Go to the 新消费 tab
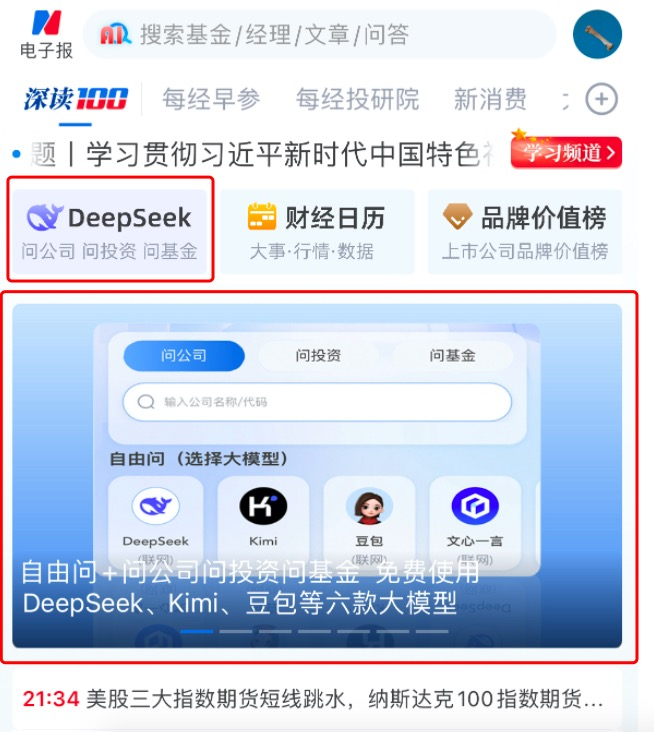The image size is (654, 732). 490,99
